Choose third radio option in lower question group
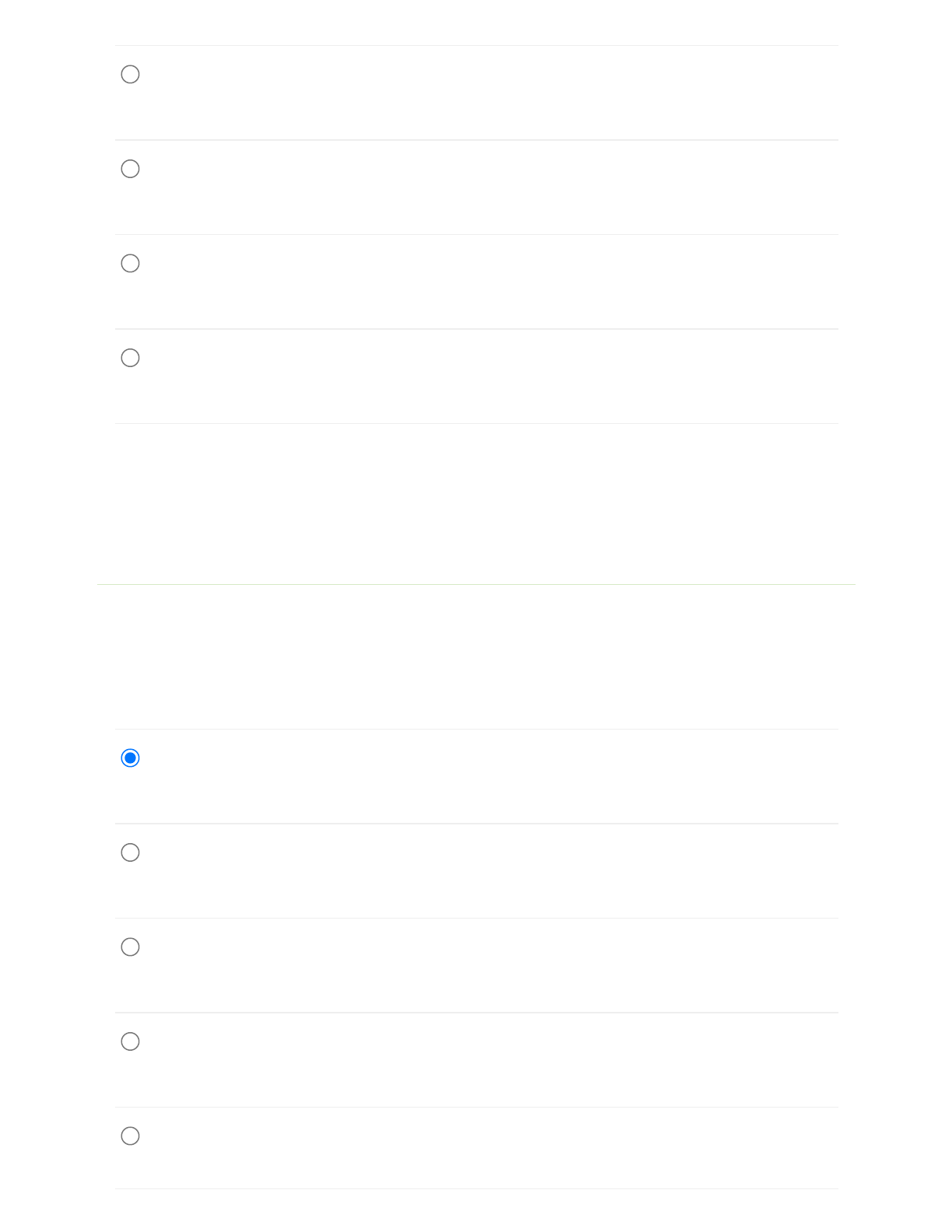952x1232 pixels. pyautogui.click(x=130, y=947)
